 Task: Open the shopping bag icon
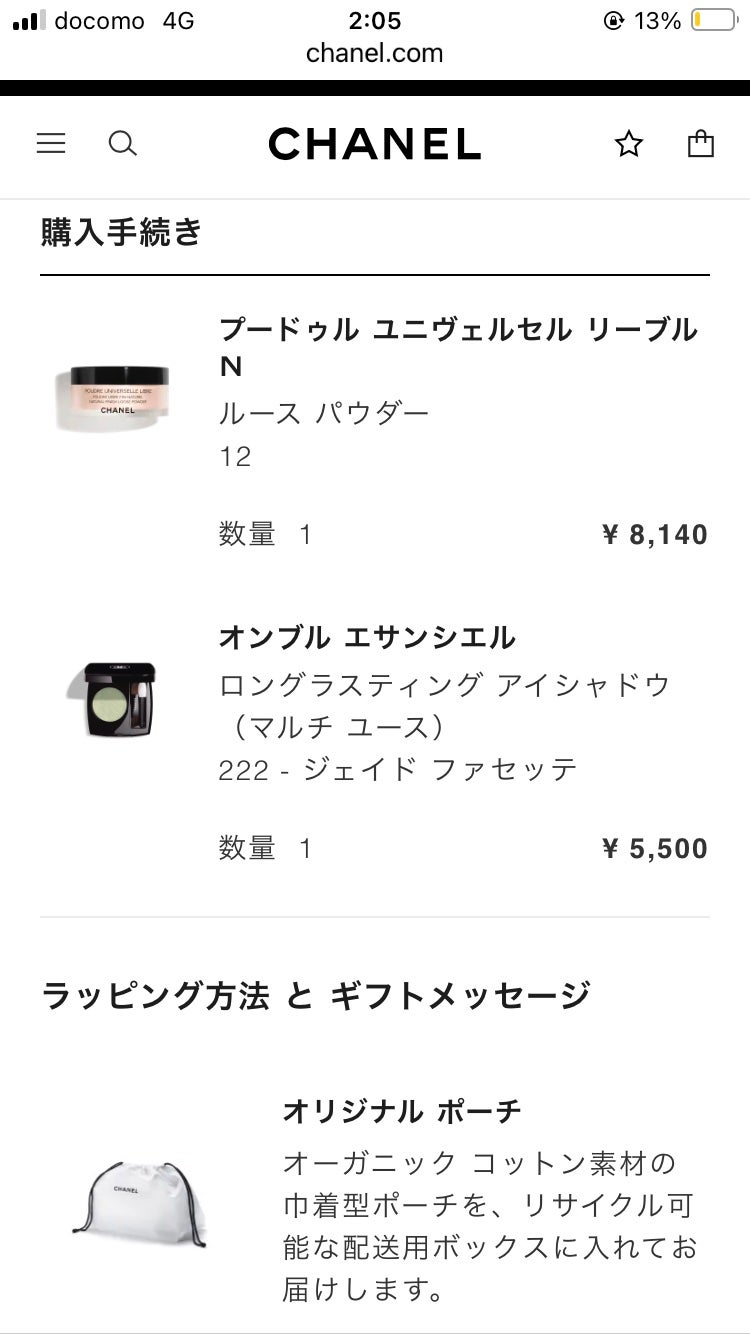(x=701, y=143)
